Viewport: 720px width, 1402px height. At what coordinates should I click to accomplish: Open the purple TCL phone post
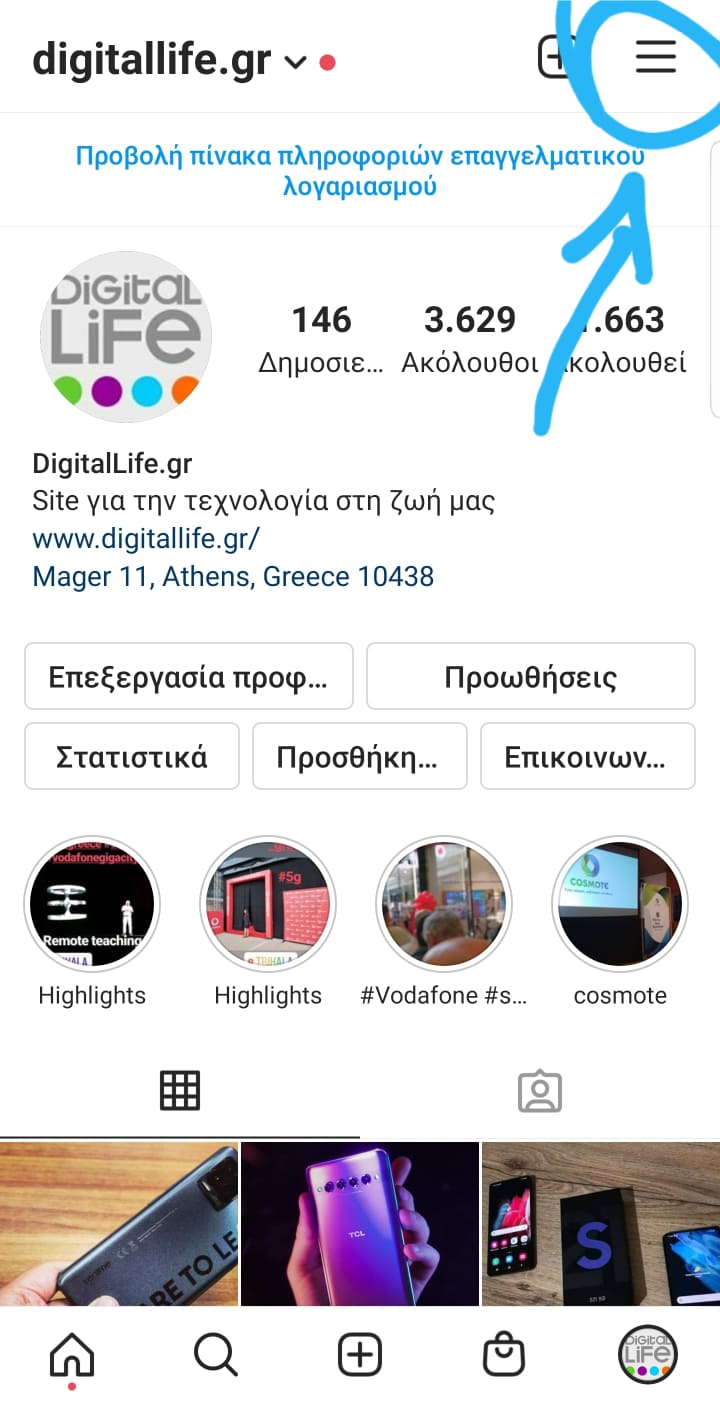pos(360,1224)
